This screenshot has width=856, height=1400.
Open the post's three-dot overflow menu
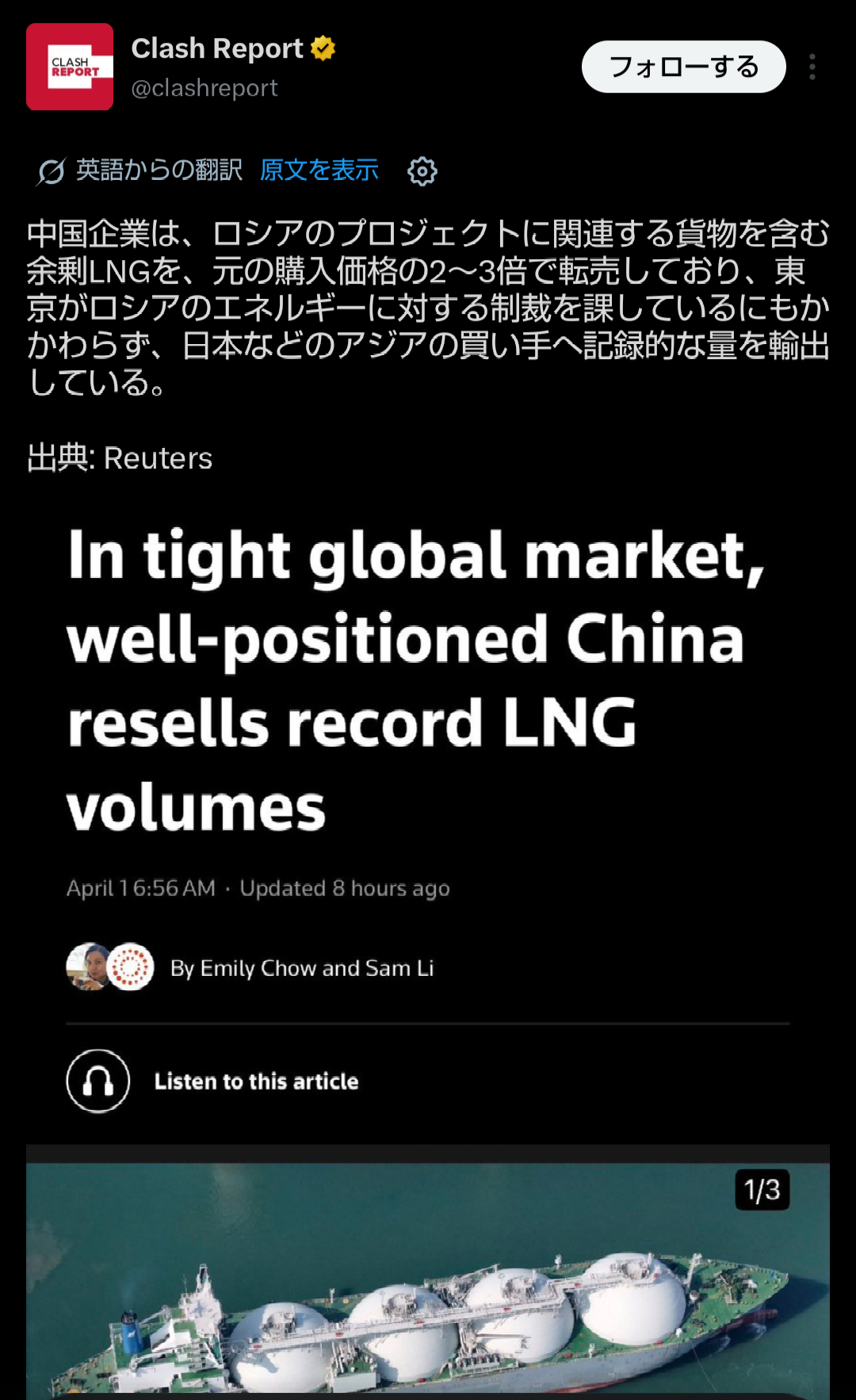point(812,67)
